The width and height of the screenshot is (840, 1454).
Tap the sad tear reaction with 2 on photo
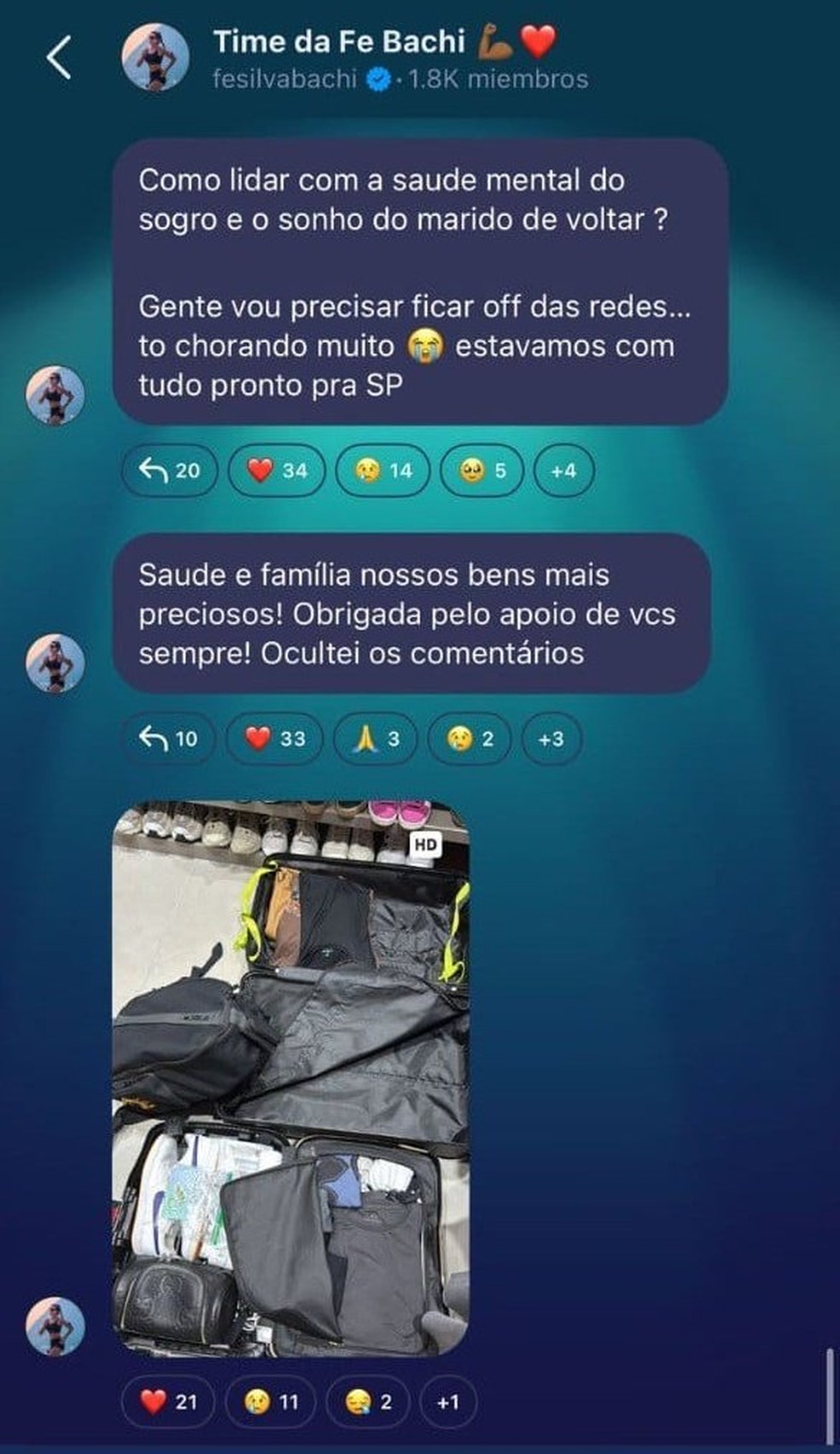[368, 1401]
